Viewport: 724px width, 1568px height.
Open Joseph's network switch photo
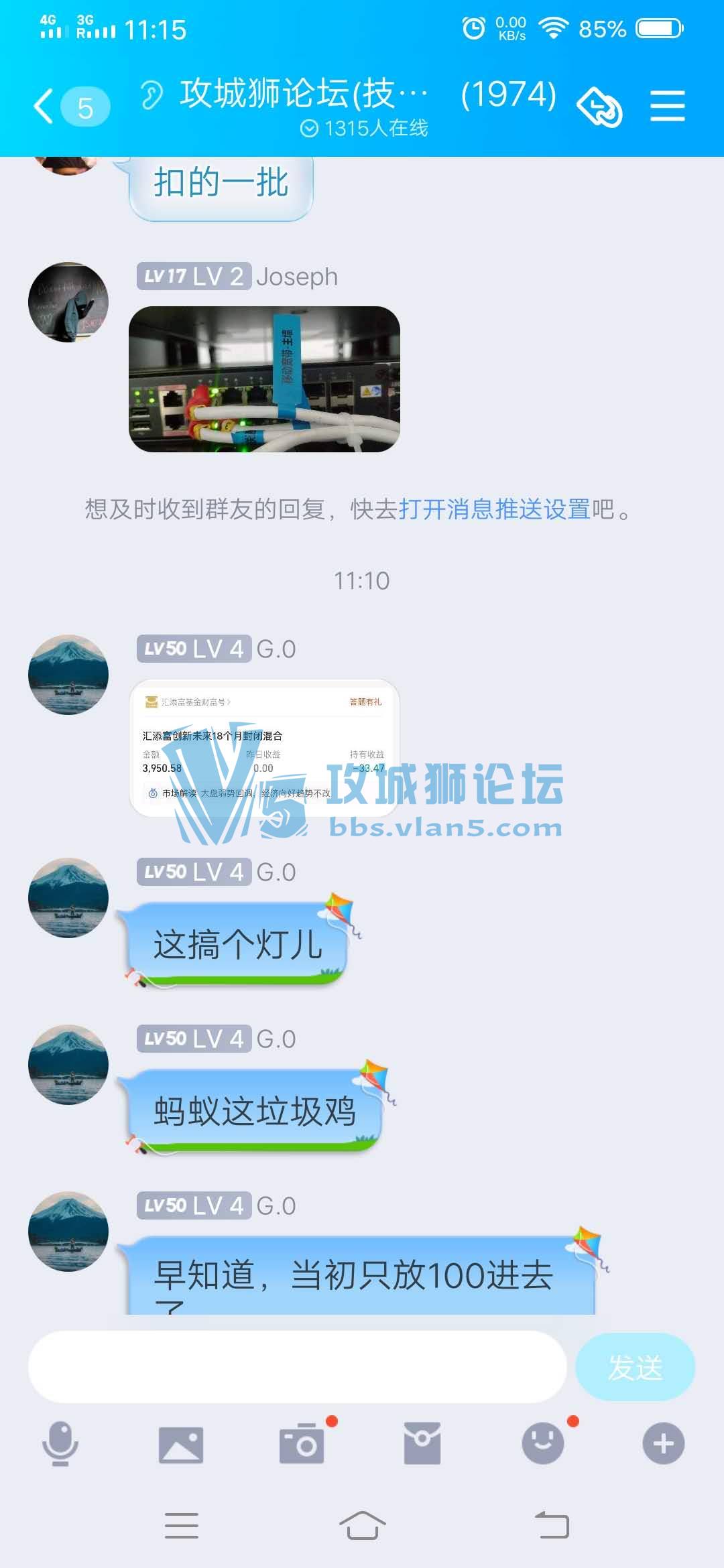(x=264, y=379)
